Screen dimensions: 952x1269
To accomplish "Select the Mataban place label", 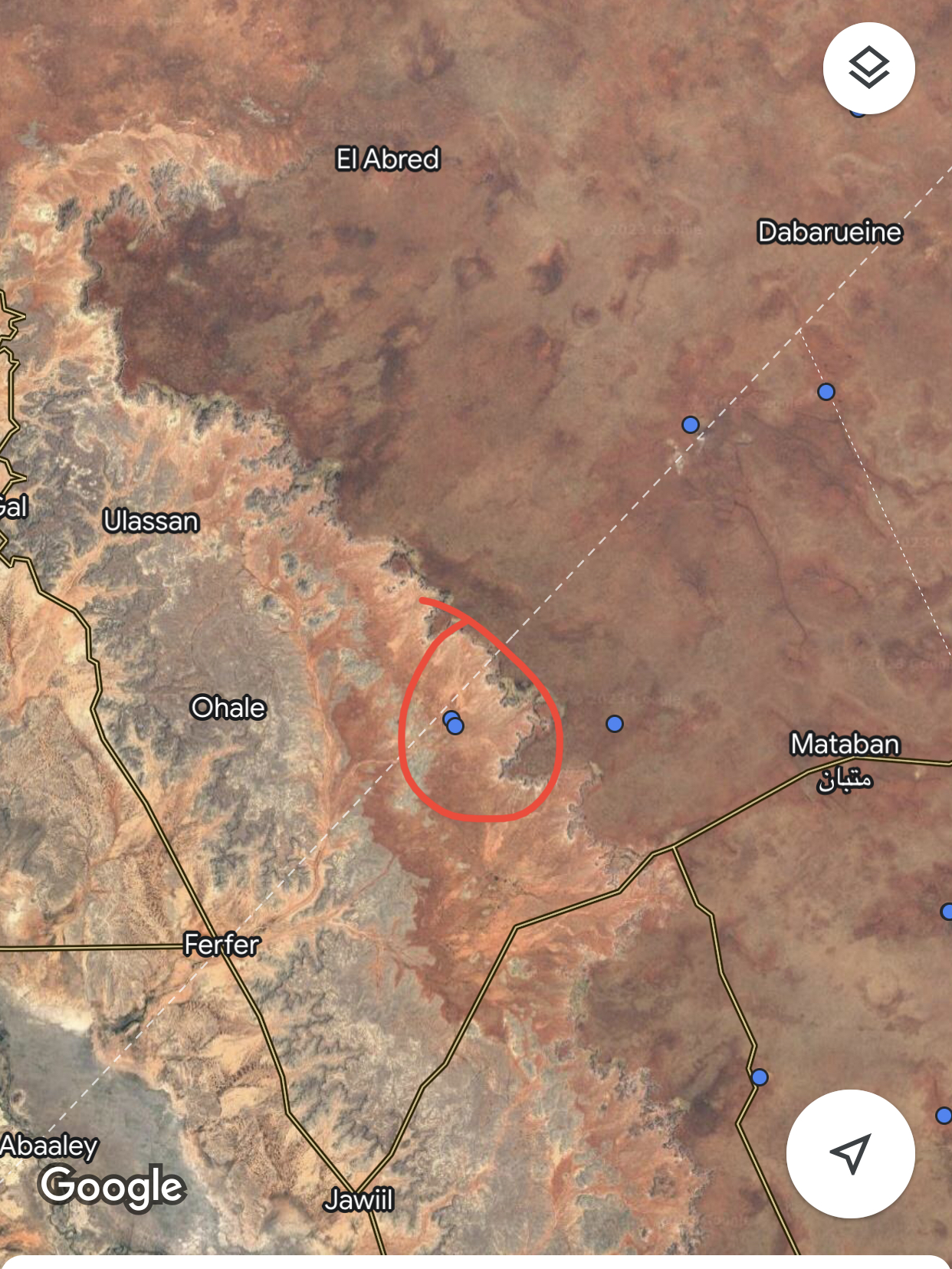I will click(845, 744).
